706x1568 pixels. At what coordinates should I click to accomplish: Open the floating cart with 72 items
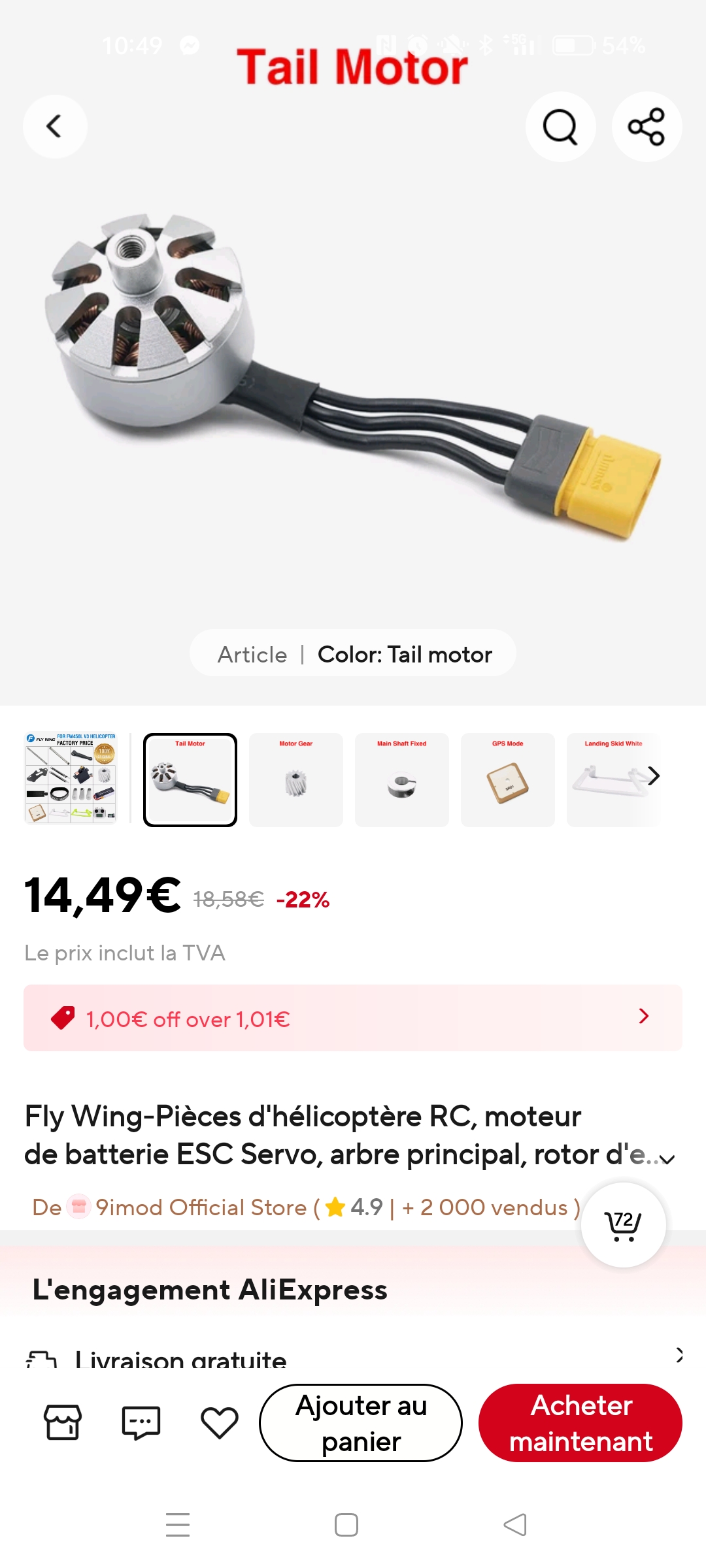[624, 1225]
